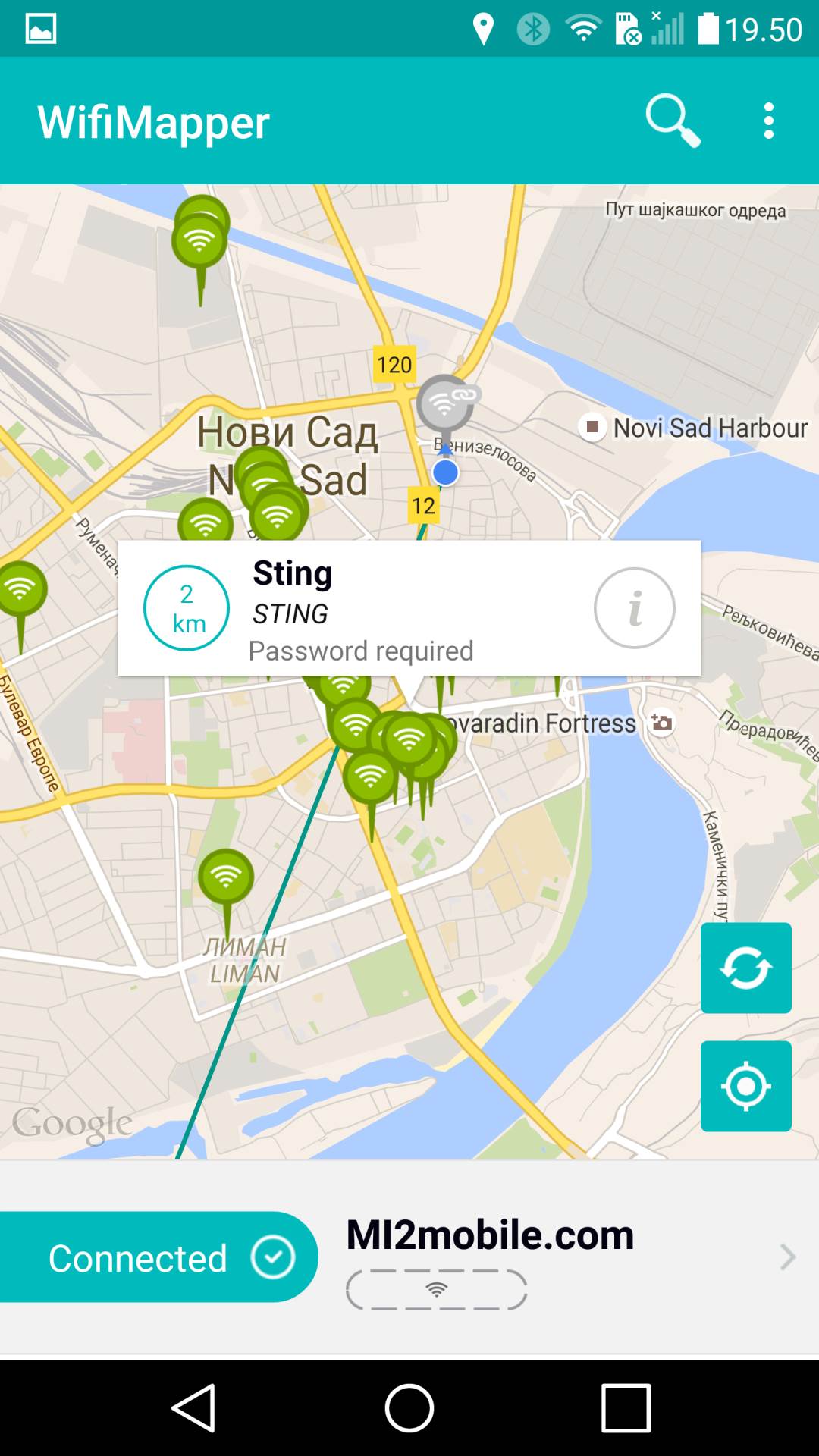The width and height of the screenshot is (819, 1456).
Task: Tap the Connected button
Action: [158, 1257]
